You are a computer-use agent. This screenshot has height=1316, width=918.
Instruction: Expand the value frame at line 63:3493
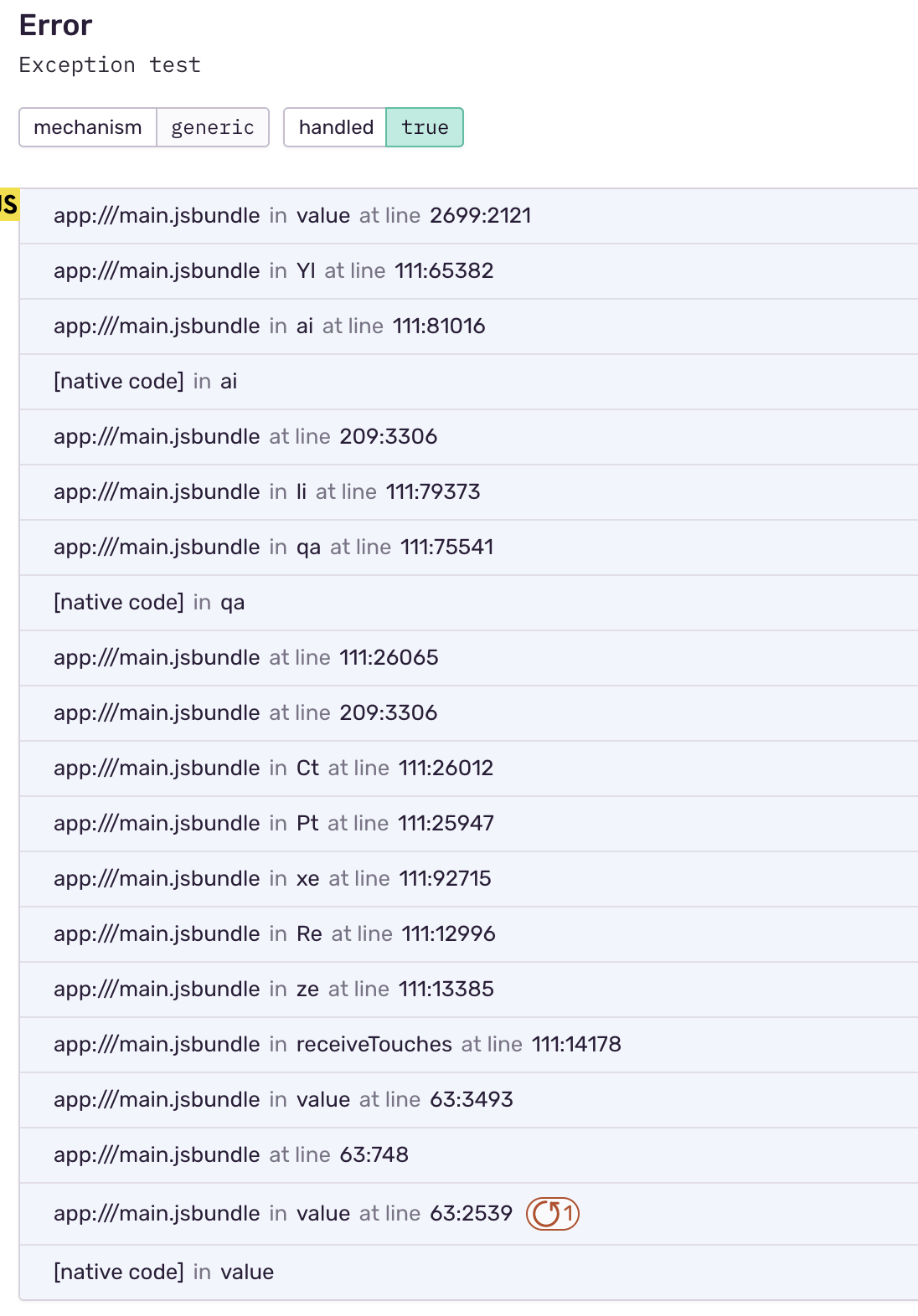[469, 1100]
